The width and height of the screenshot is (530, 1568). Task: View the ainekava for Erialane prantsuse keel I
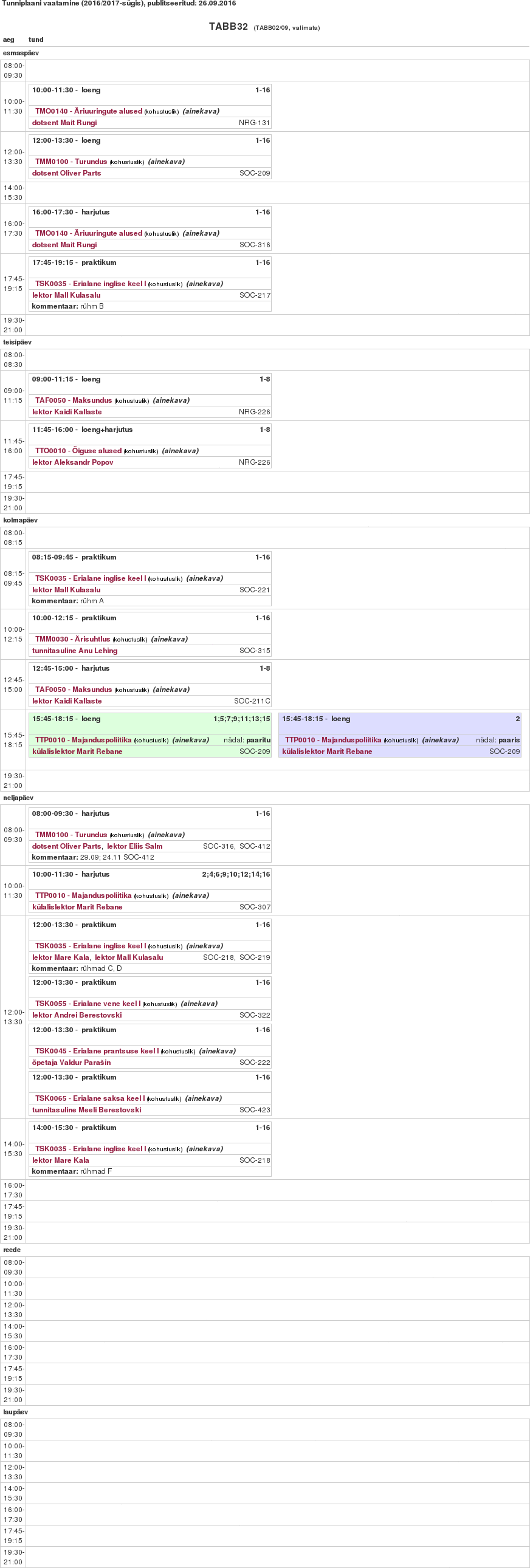click(218, 1051)
